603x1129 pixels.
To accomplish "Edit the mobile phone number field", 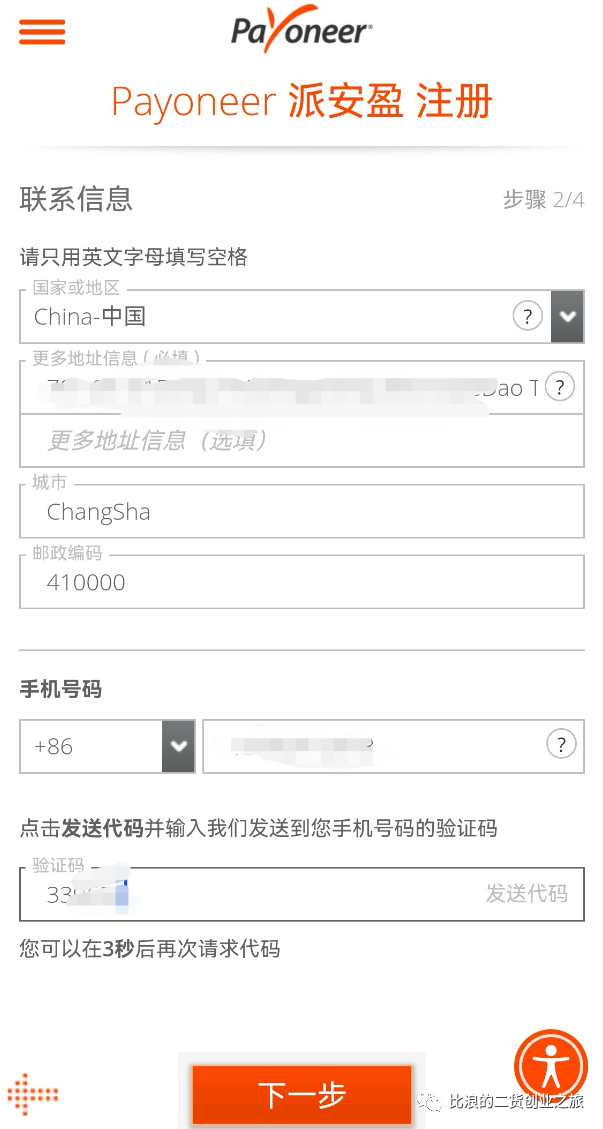I will tap(370, 746).
